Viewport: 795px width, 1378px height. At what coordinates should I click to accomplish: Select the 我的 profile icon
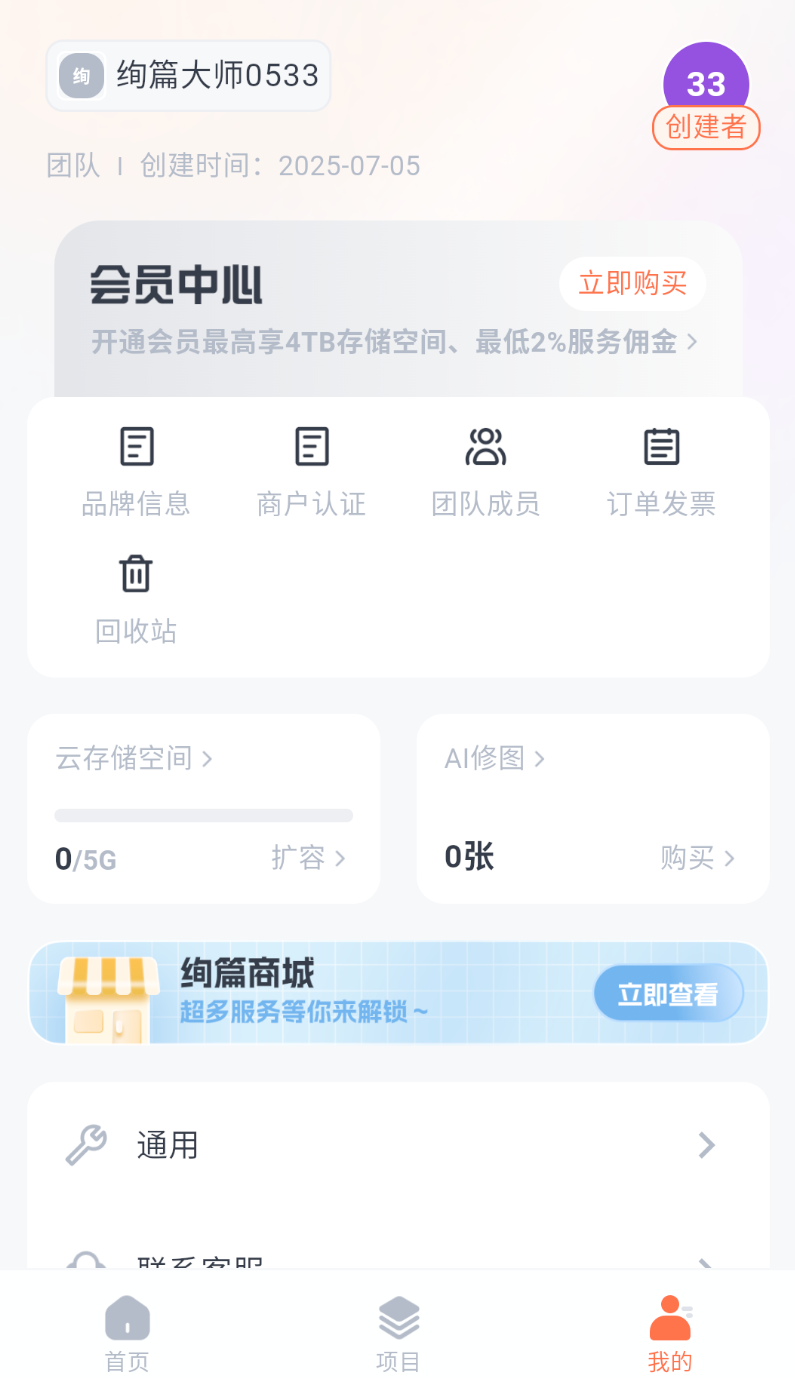[x=669, y=1318]
